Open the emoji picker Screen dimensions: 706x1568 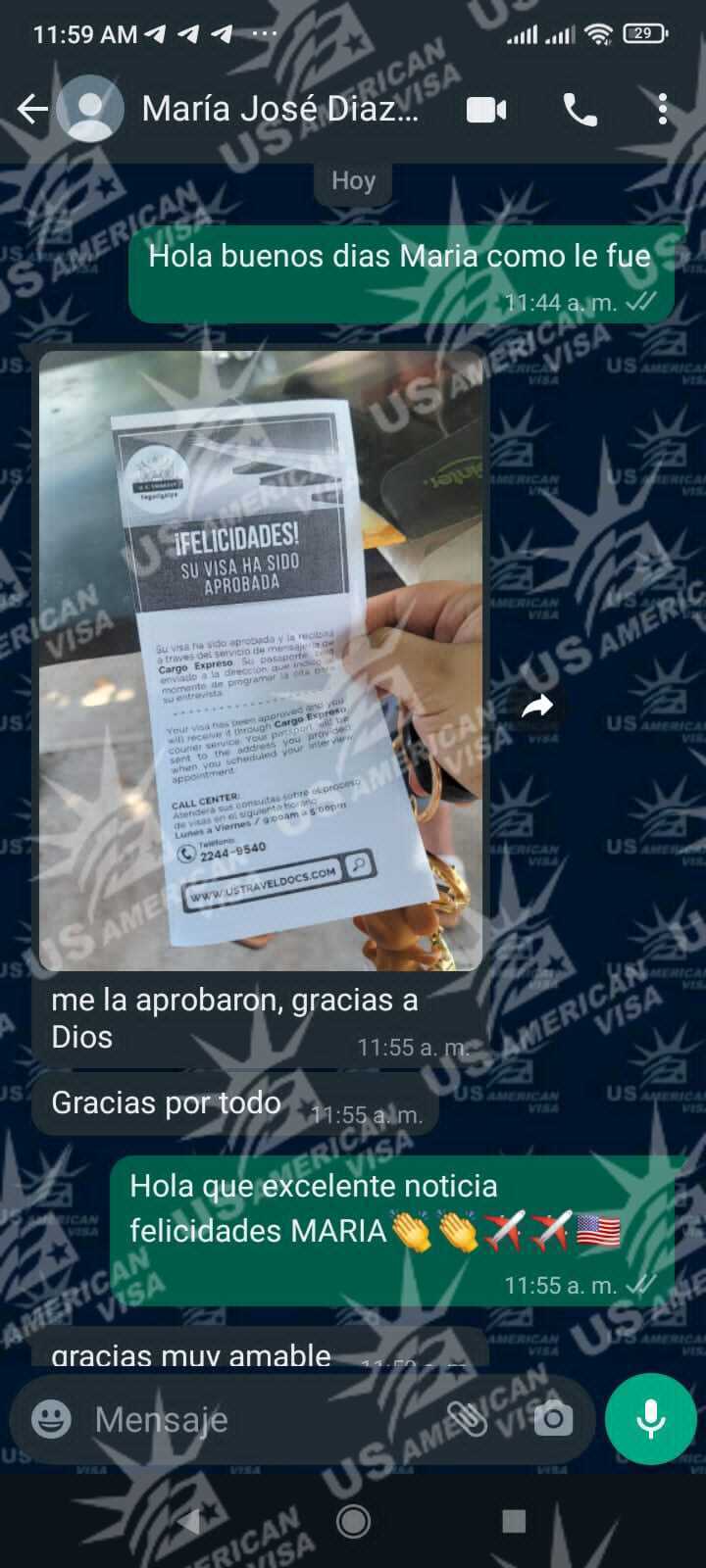[51, 1419]
